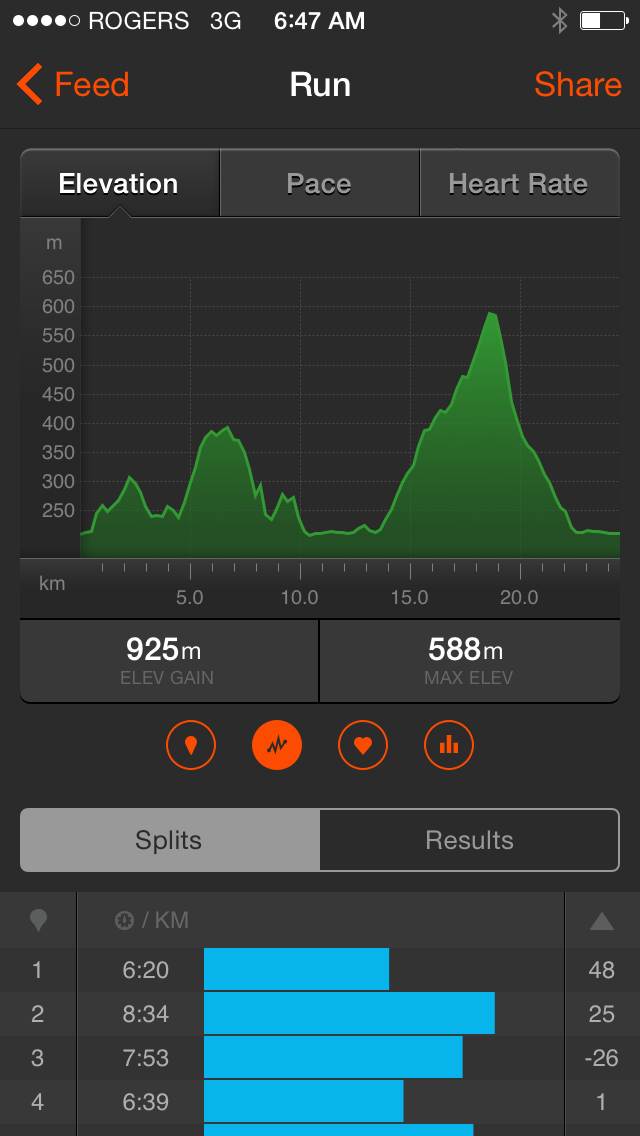Open the map pin view

pos(191,745)
